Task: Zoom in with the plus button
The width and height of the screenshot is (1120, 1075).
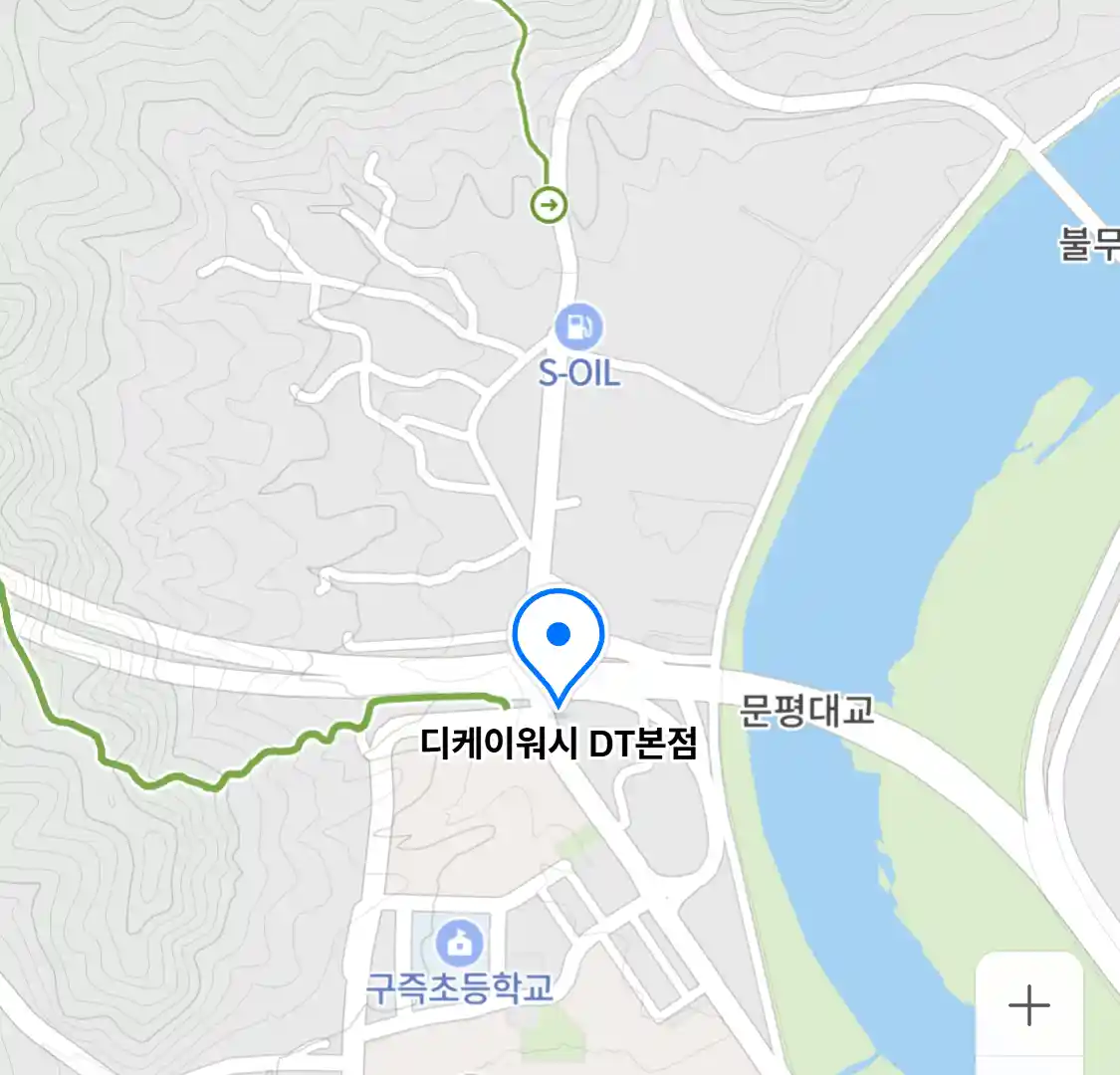Action: click(x=1028, y=1006)
